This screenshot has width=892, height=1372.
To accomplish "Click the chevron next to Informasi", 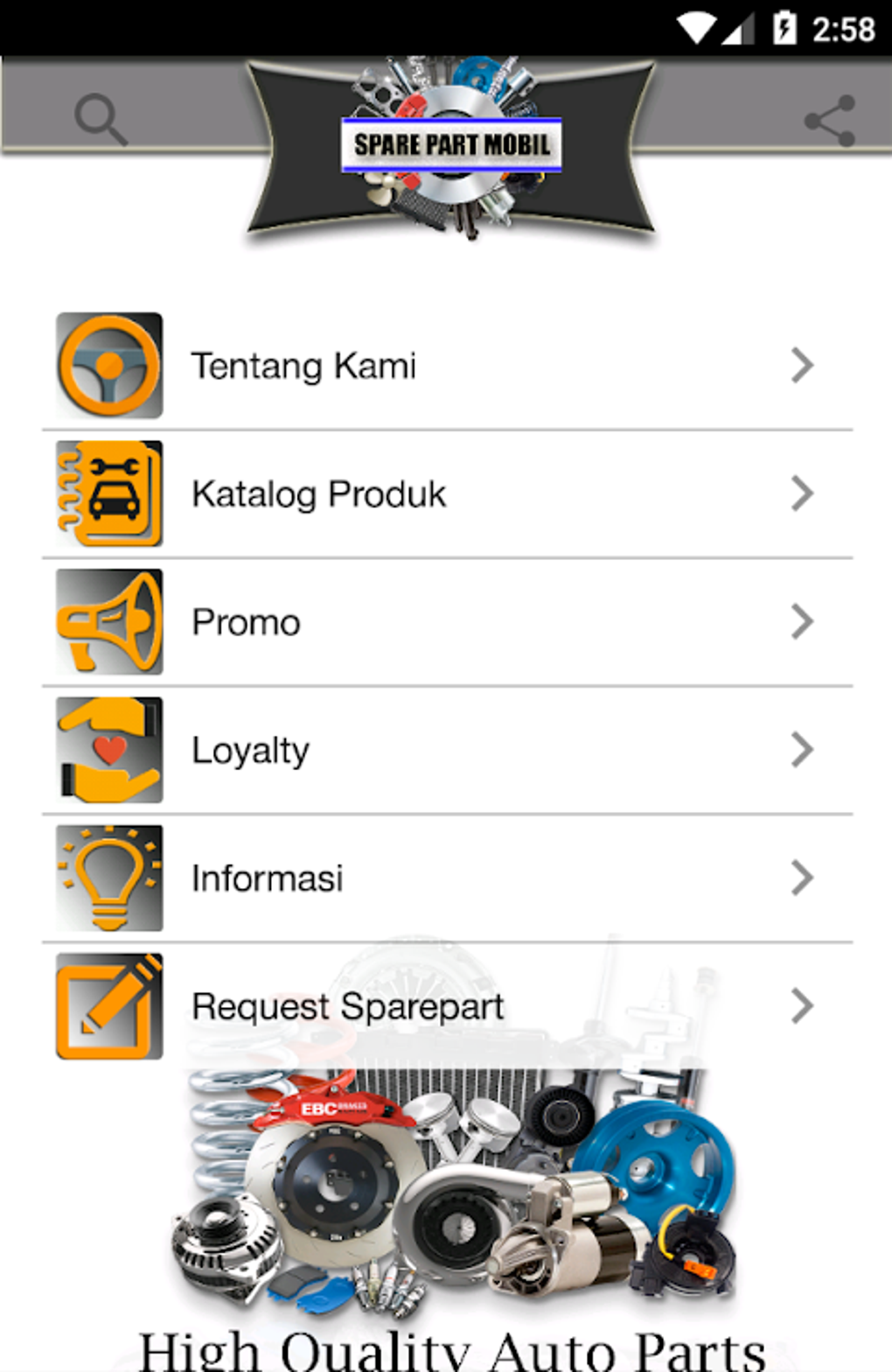I will [803, 878].
